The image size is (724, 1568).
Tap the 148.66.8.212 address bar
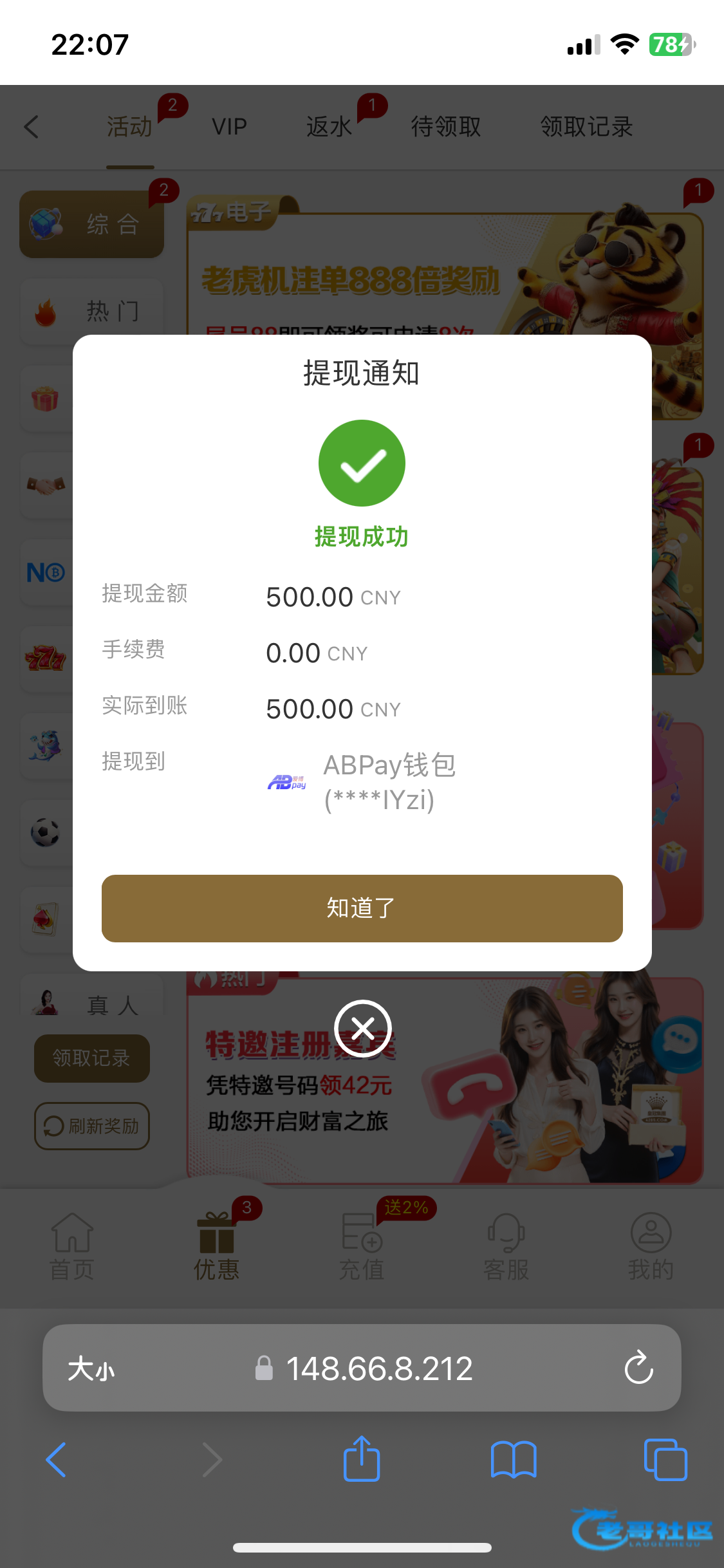[379, 1368]
